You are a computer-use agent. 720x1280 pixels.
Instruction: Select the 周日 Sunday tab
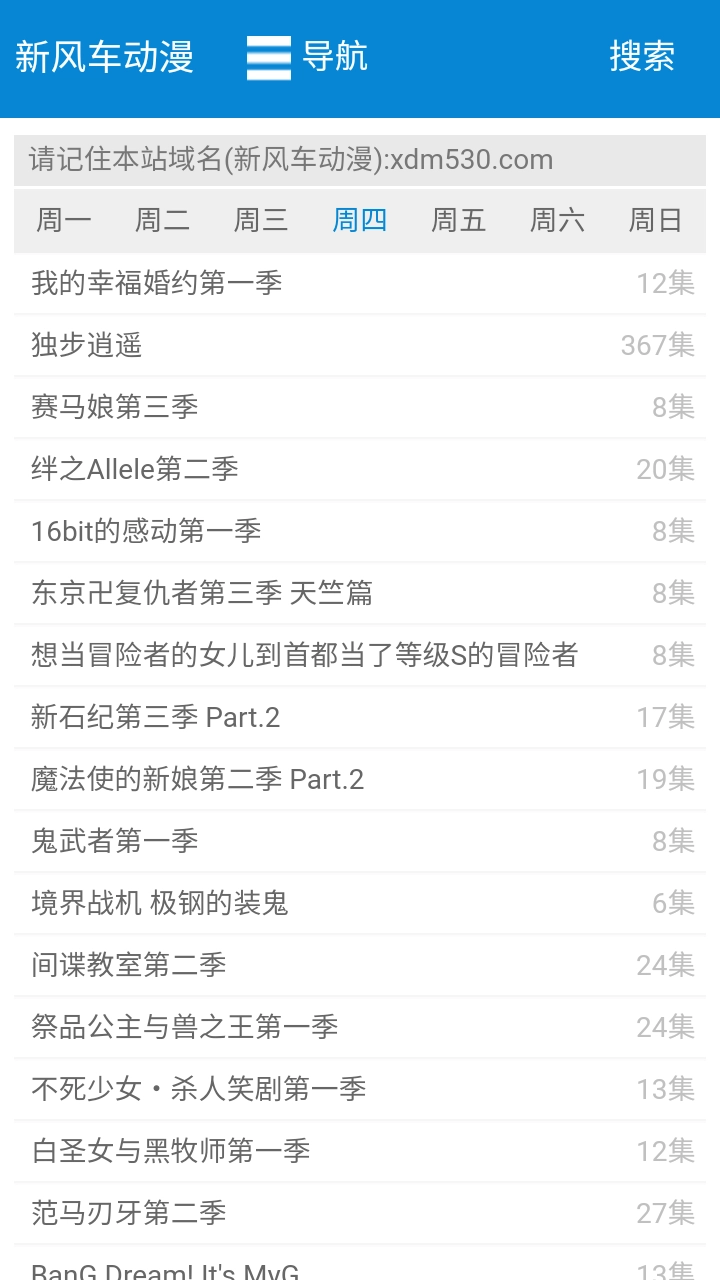[x=654, y=220]
